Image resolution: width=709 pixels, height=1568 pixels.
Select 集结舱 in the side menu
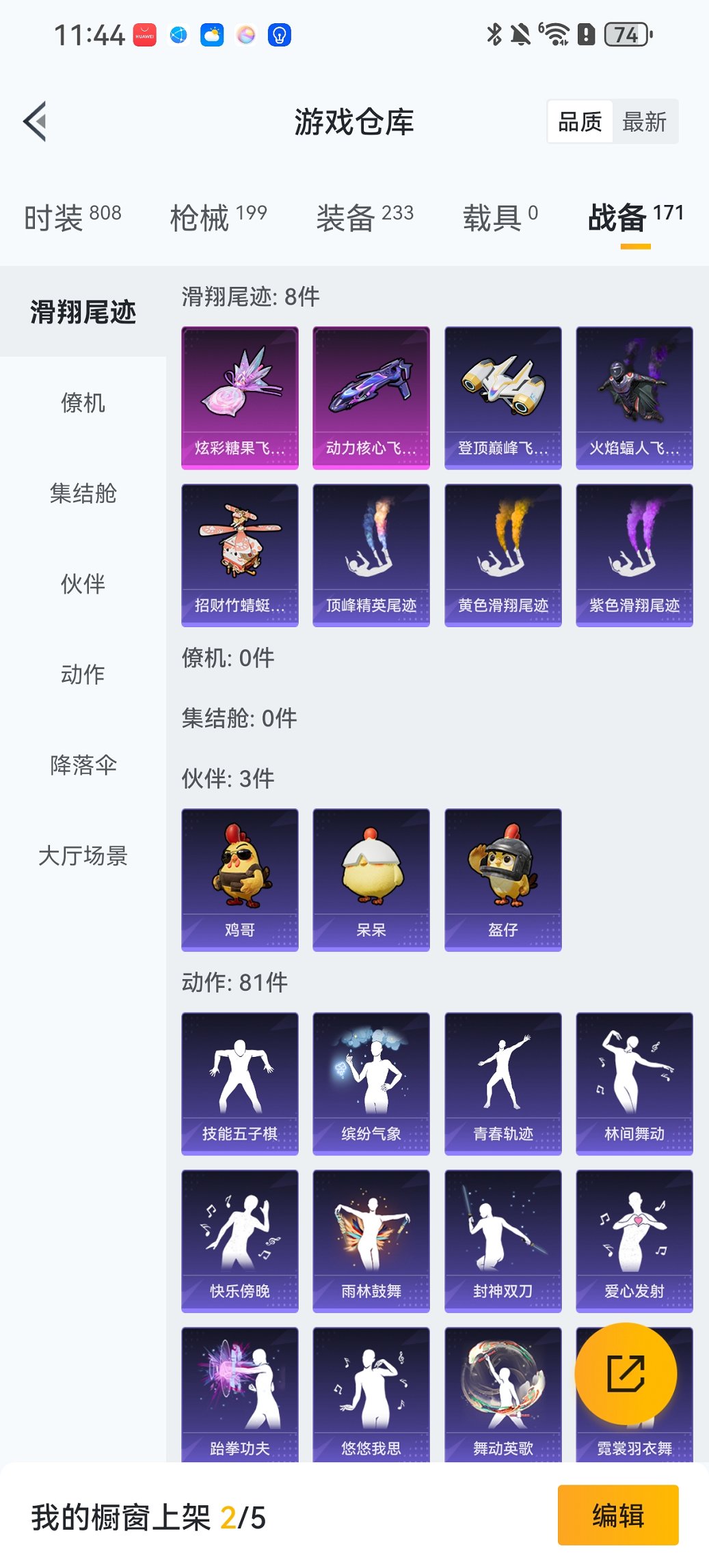tap(83, 493)
